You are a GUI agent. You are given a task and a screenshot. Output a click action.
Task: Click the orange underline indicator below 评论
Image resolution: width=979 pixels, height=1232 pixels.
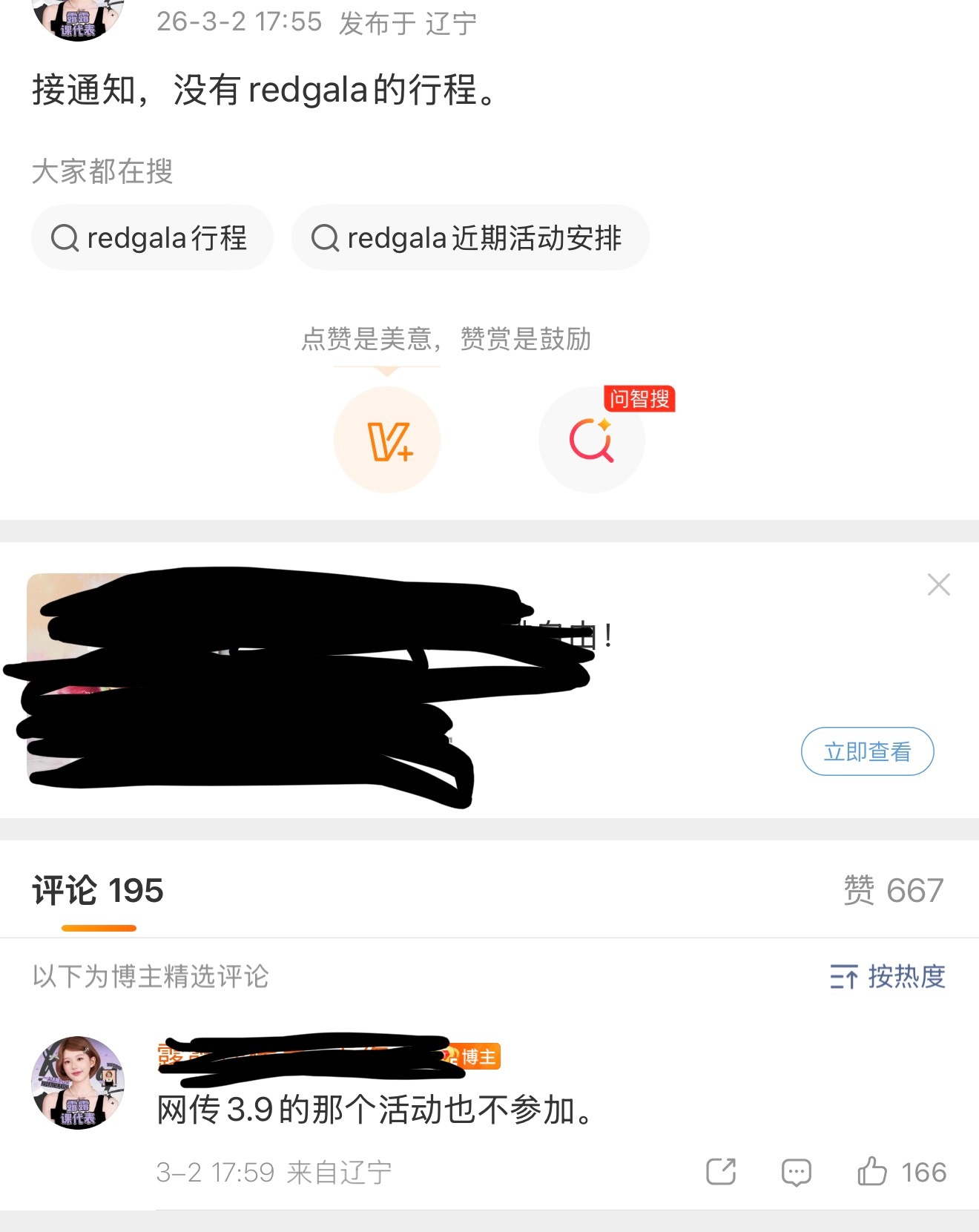pos(97,927)
